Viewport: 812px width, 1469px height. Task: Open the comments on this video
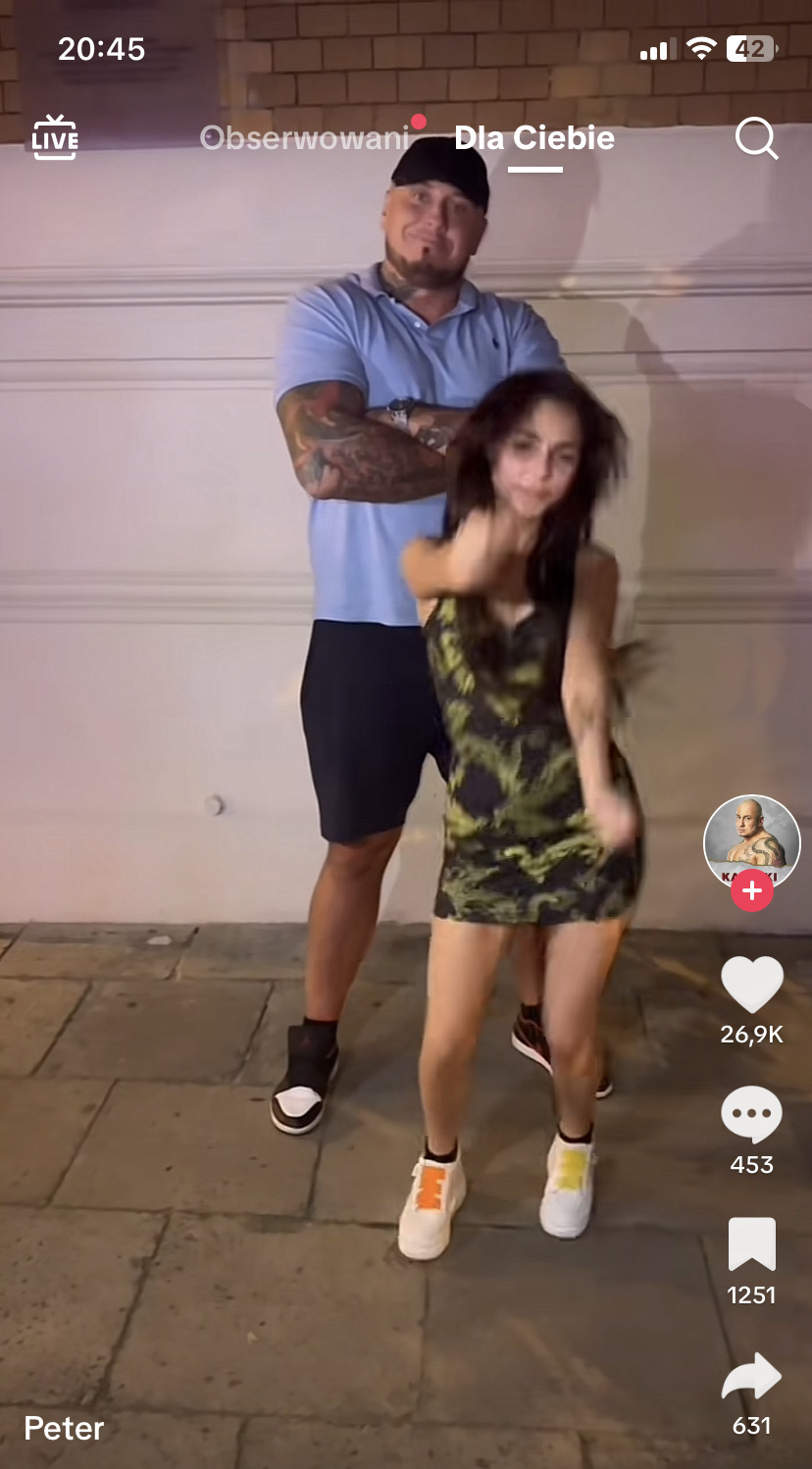point(752,1115)
